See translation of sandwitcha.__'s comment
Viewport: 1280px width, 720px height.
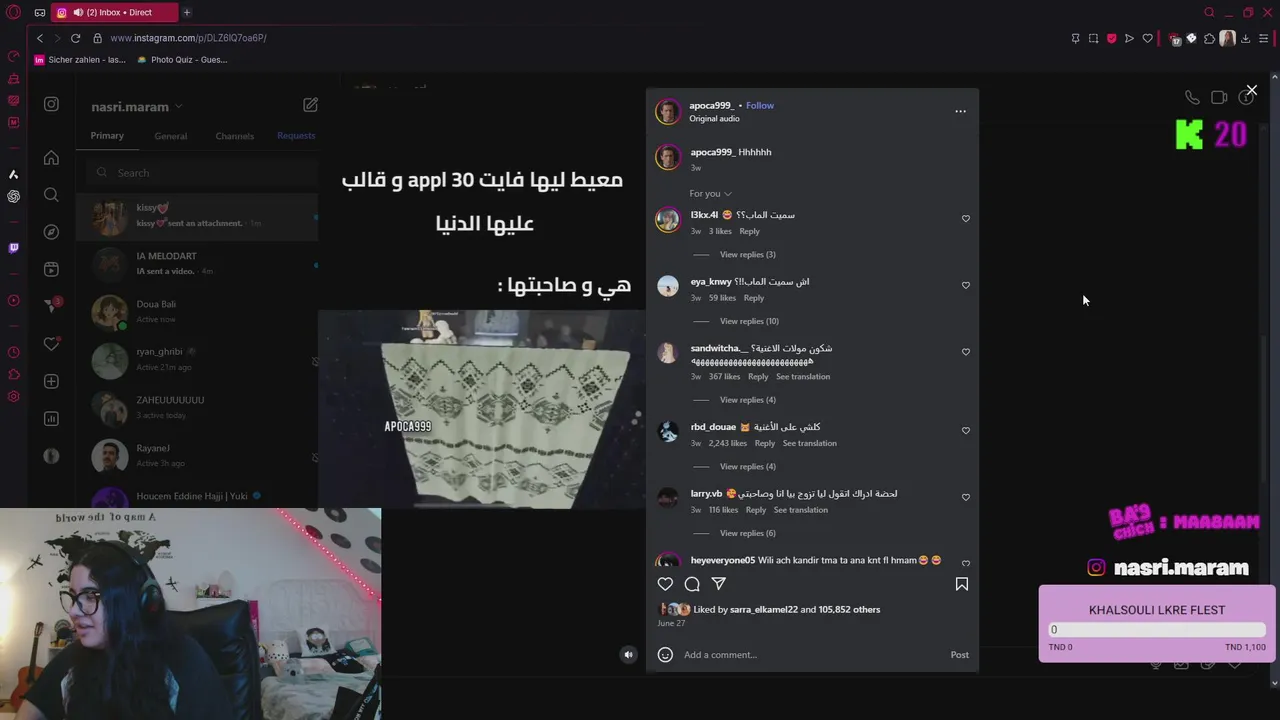(x=802, y=377)
